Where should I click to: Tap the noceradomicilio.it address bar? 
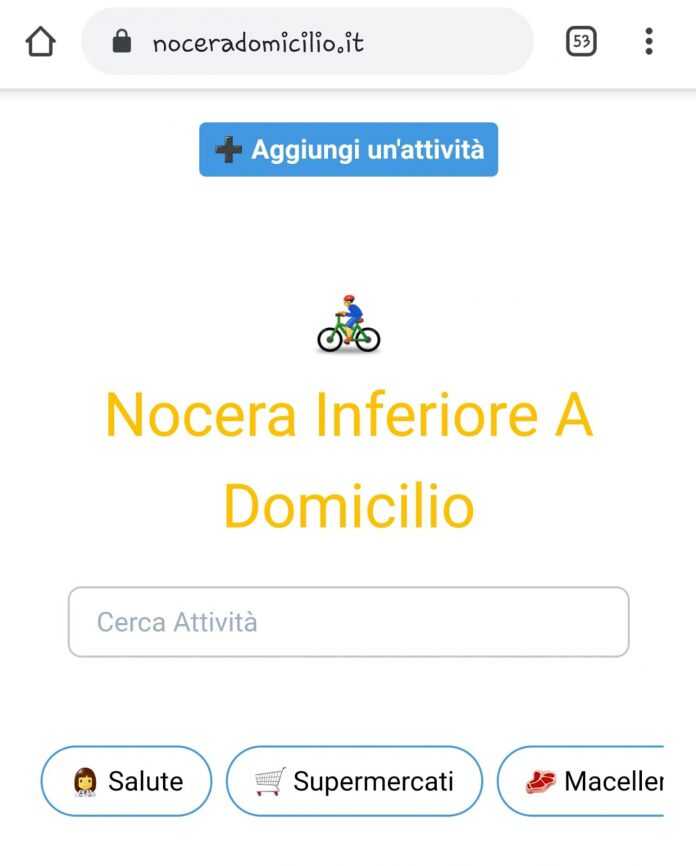click(307, 42)
